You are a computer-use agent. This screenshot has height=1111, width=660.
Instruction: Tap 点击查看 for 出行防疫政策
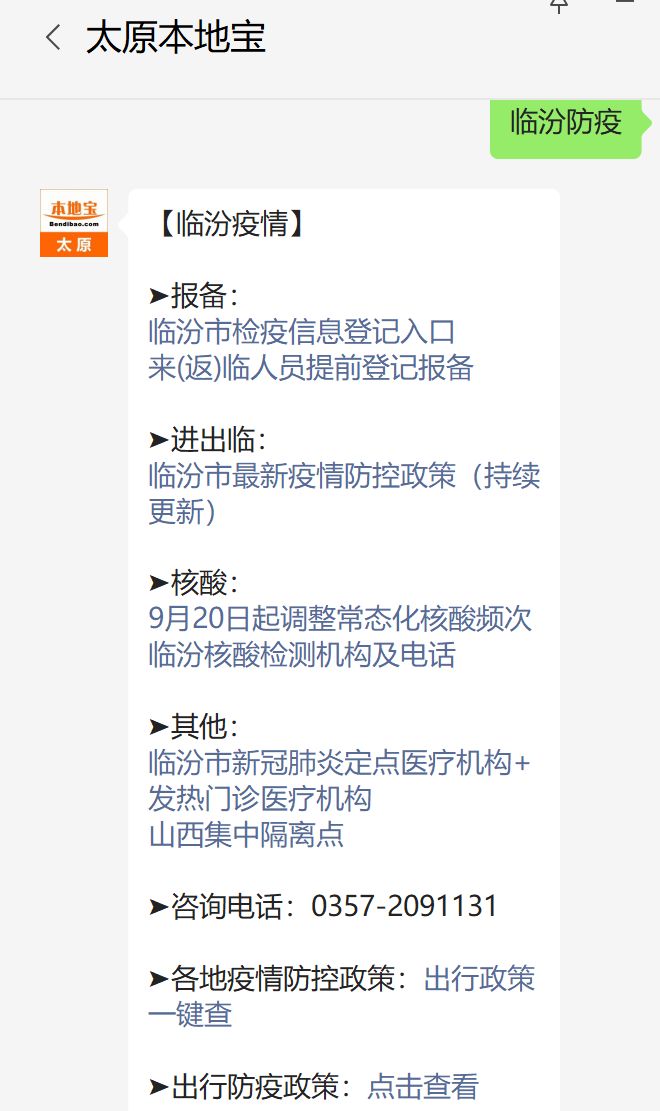click(423, 1086)
